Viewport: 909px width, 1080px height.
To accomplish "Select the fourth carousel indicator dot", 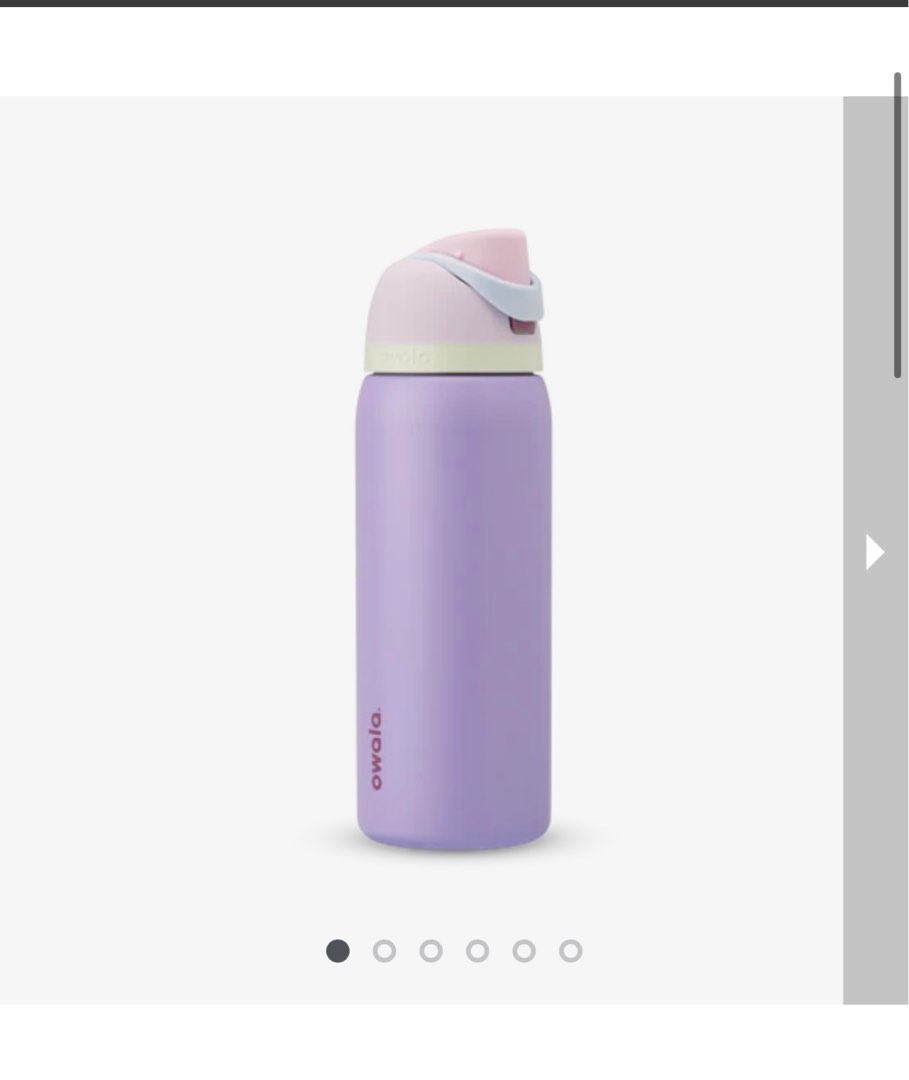I will pyautogui.click(x=476, y=951).
